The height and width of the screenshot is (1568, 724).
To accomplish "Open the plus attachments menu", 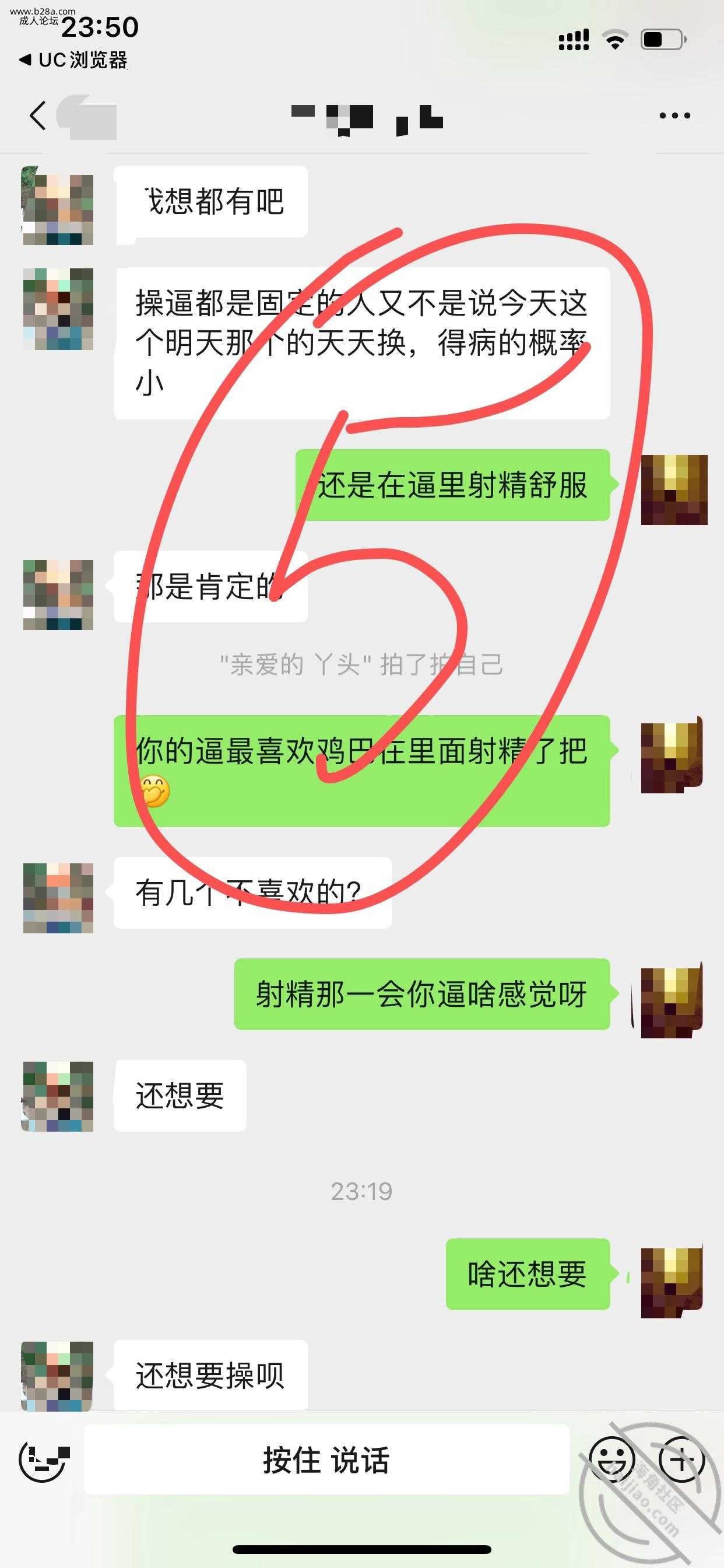I will [681, 1458].
